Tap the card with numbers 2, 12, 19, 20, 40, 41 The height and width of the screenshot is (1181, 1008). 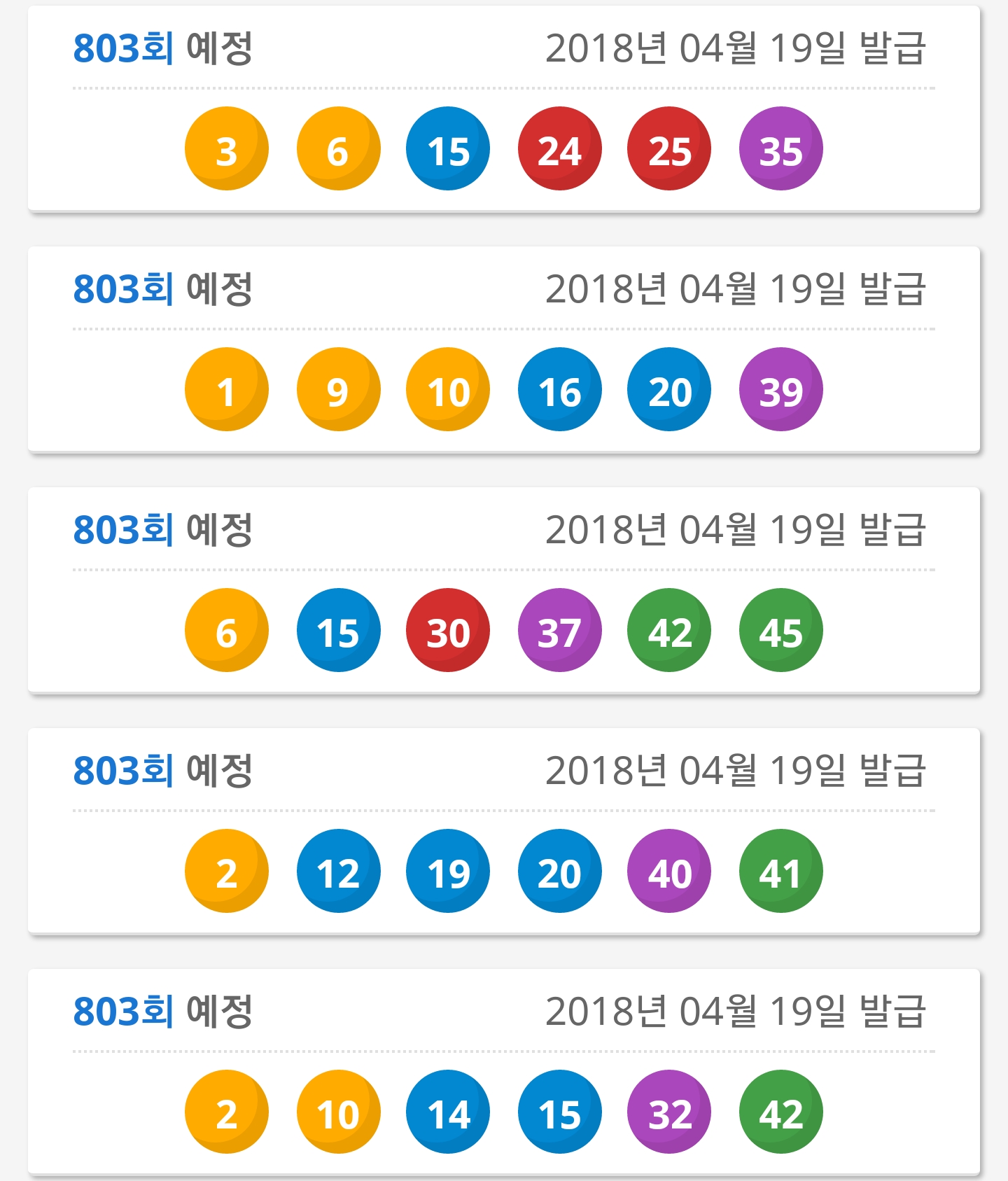[x=504, y=832]
